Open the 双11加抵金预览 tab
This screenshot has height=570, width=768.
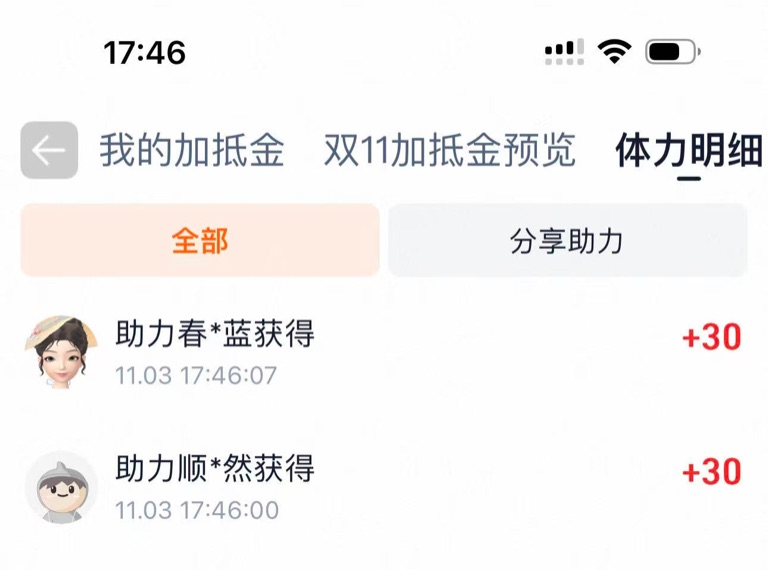point(449,150)
